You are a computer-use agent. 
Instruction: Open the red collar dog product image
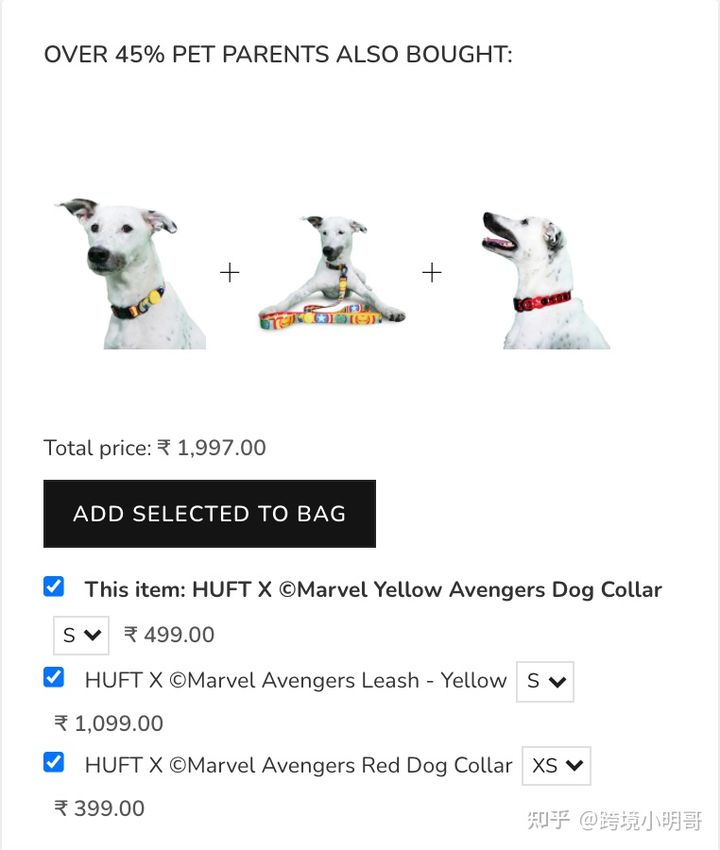point(543,279)
